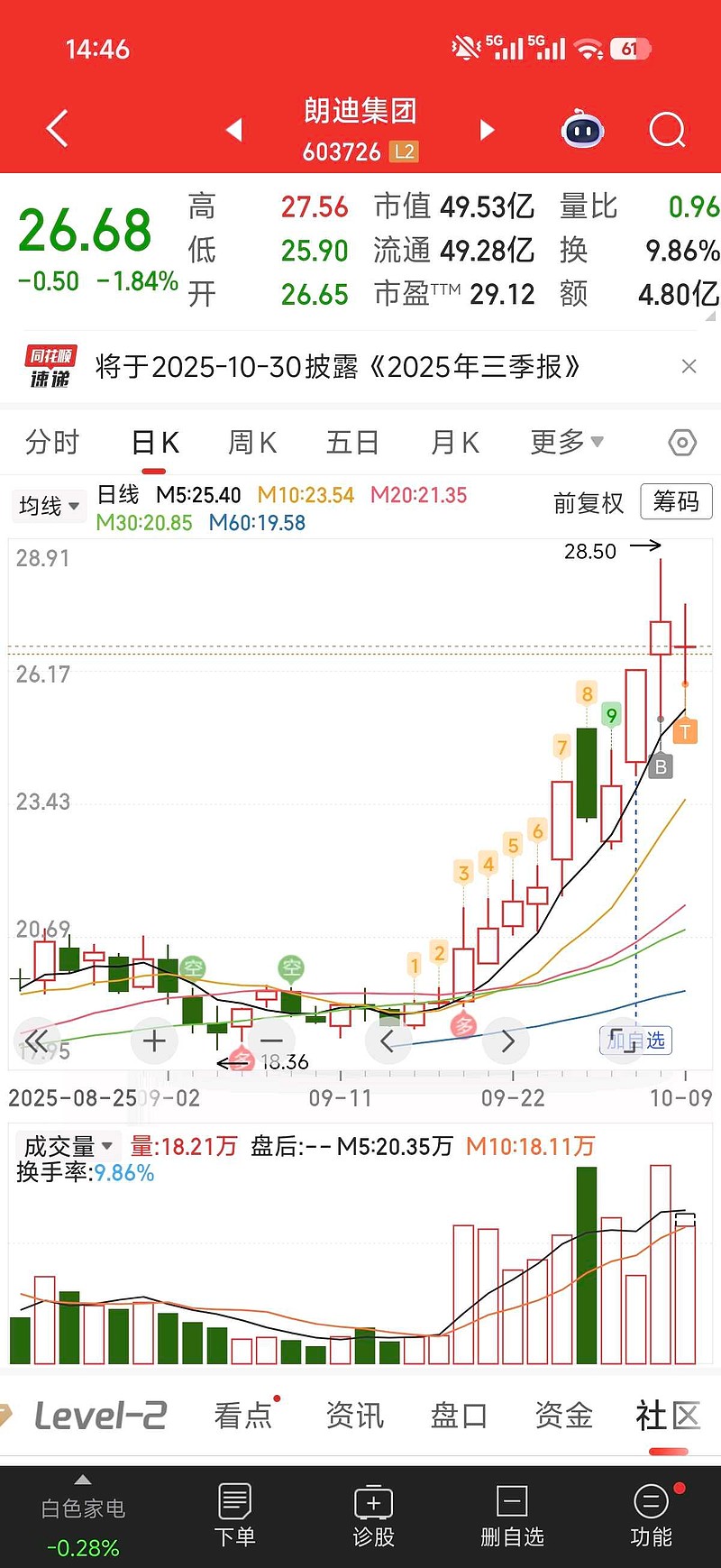Expand the 更多 chart period dropdown
This screenshot has width=721, height=1568.
[566, 443]
